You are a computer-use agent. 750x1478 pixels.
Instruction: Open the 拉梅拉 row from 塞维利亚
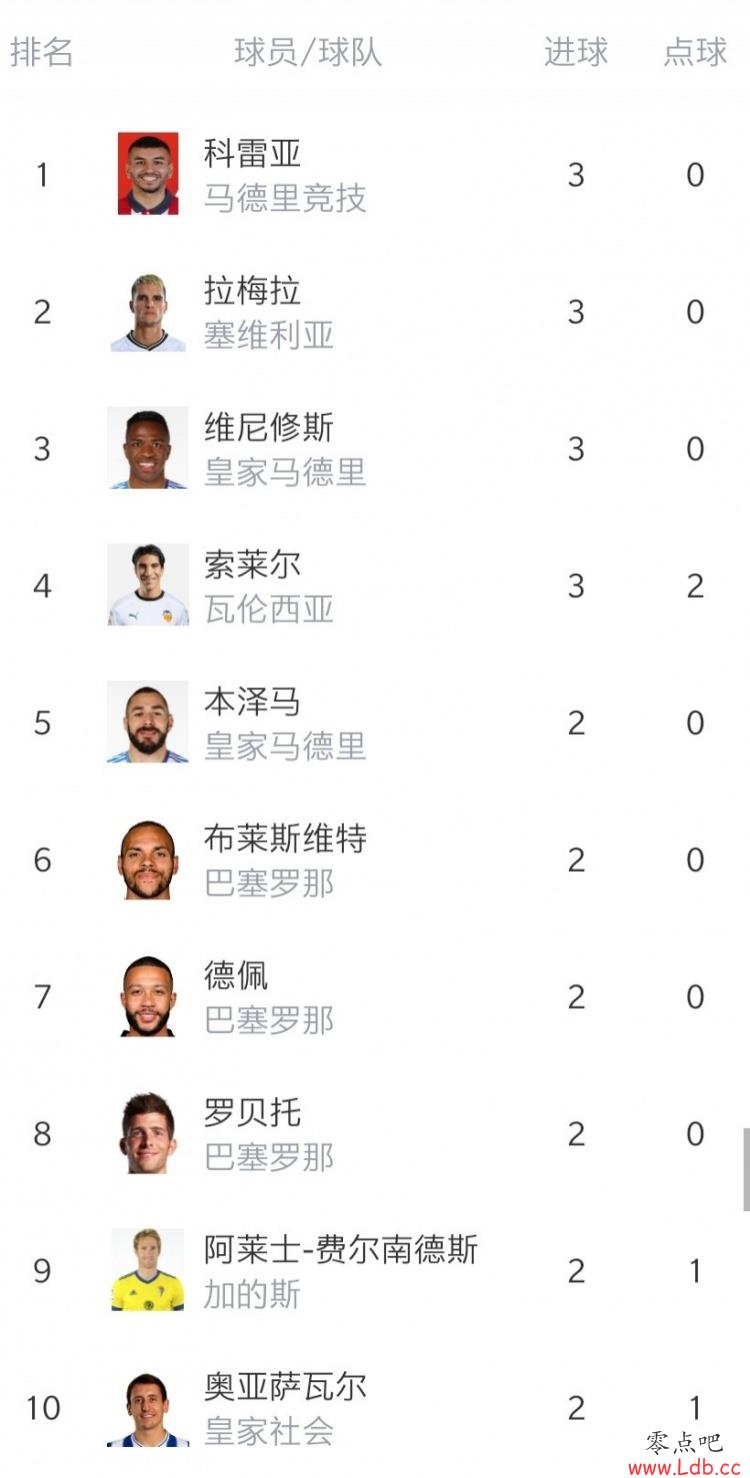coord(375,312)
